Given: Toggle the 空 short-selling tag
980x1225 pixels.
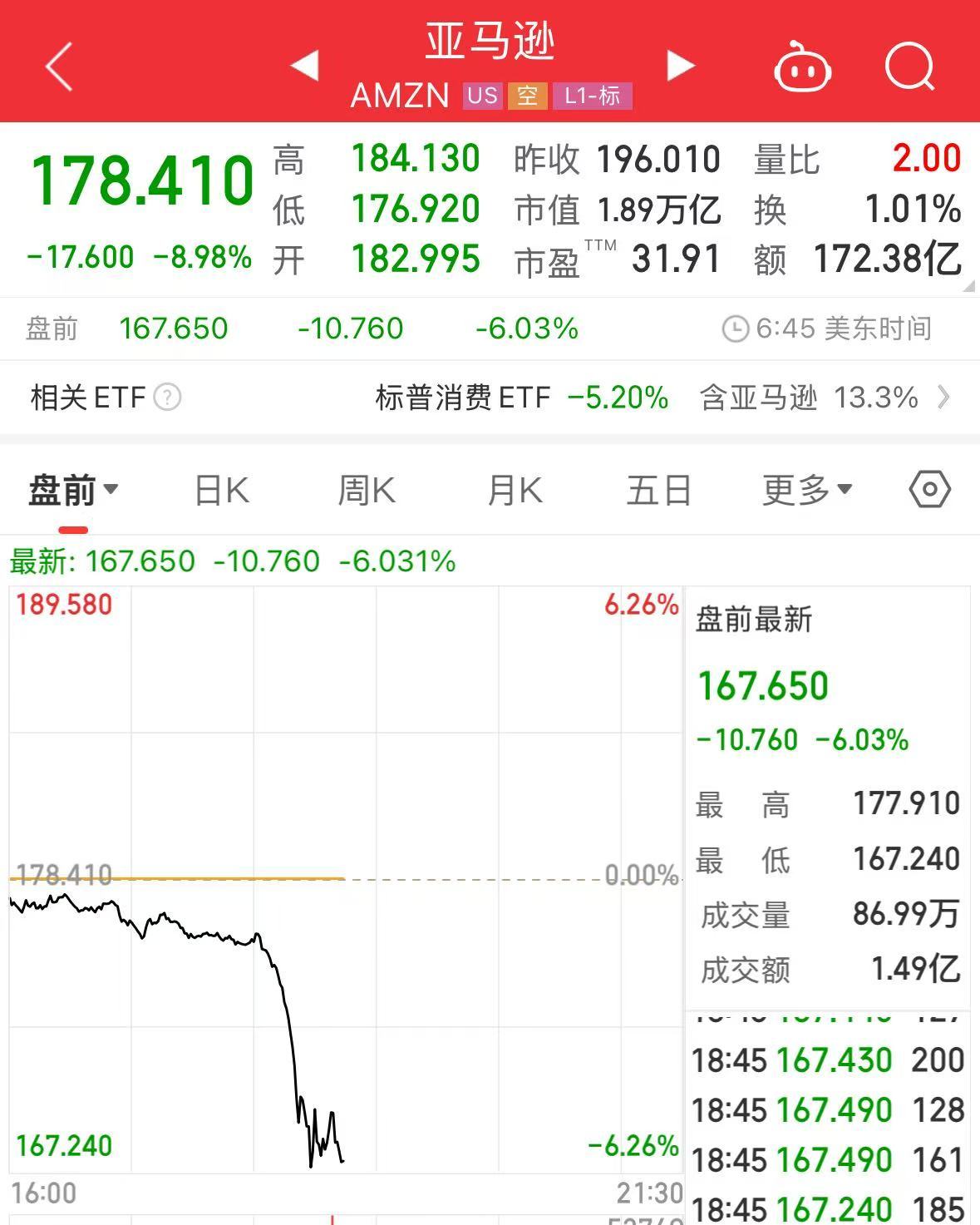Looking at the screenshot, I should [x=528, y=96].
